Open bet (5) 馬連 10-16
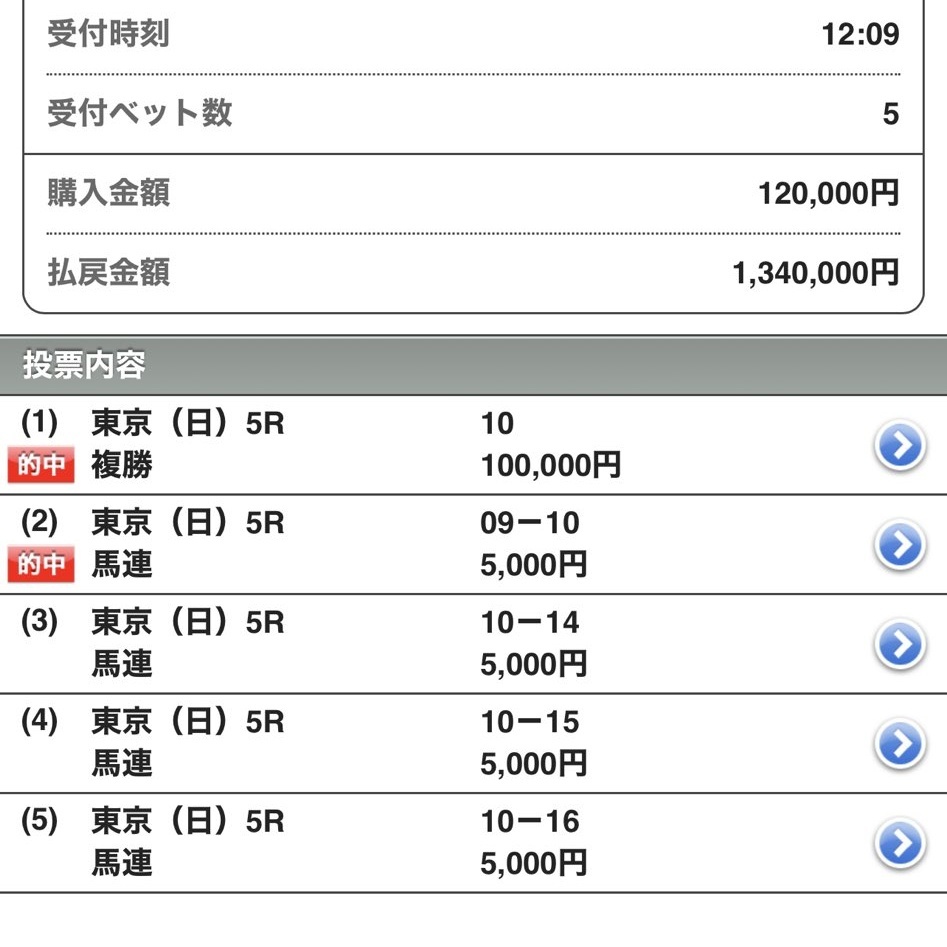This screenshot has width=947, height=947. pos(900,844)
